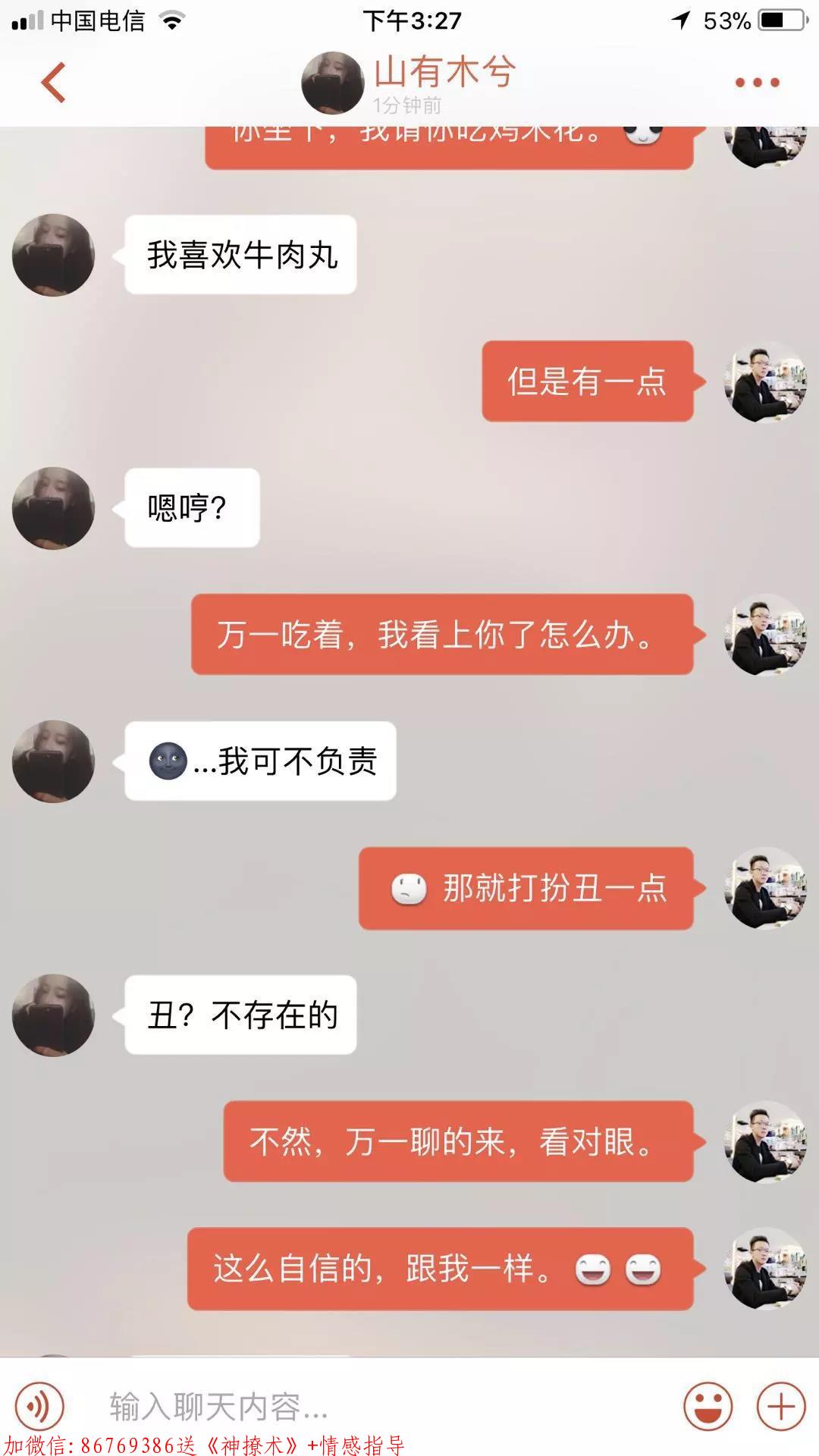Open the plus attachment menu
Screen dimensions: 819x1456
(780, 1407)
